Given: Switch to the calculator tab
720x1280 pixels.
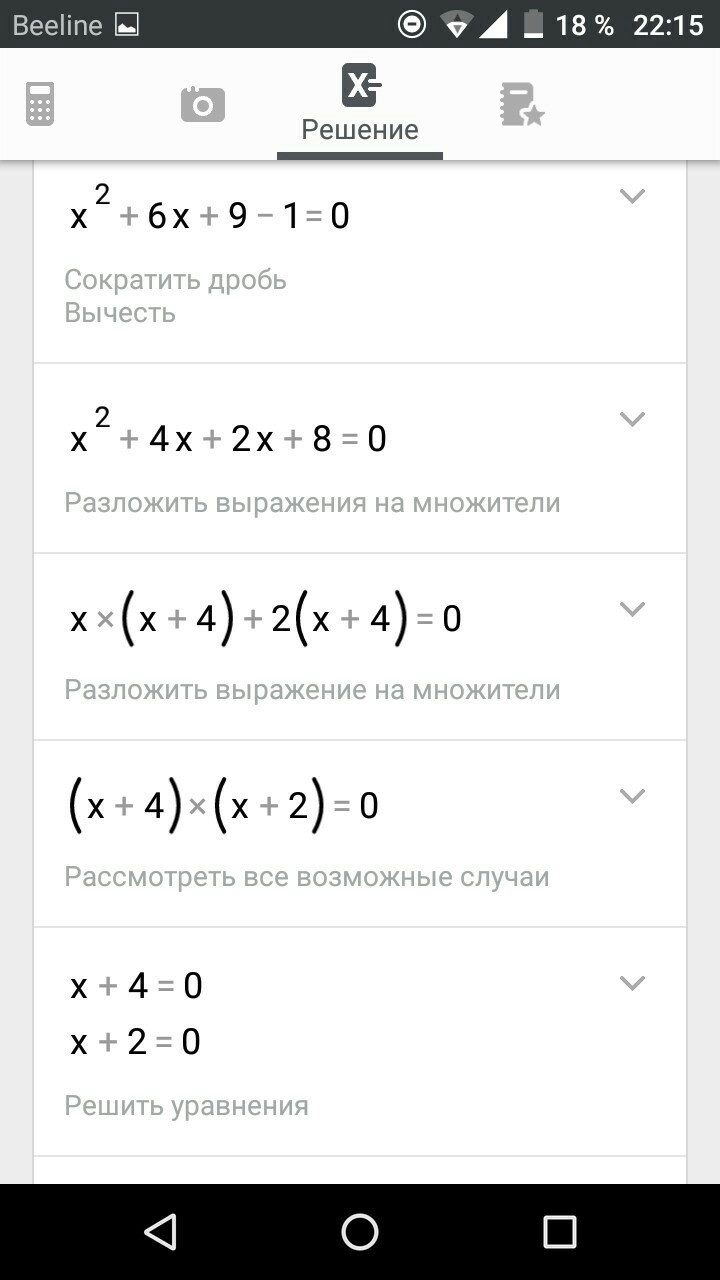Looking at the screenshot, I should (x=40, y=104).
